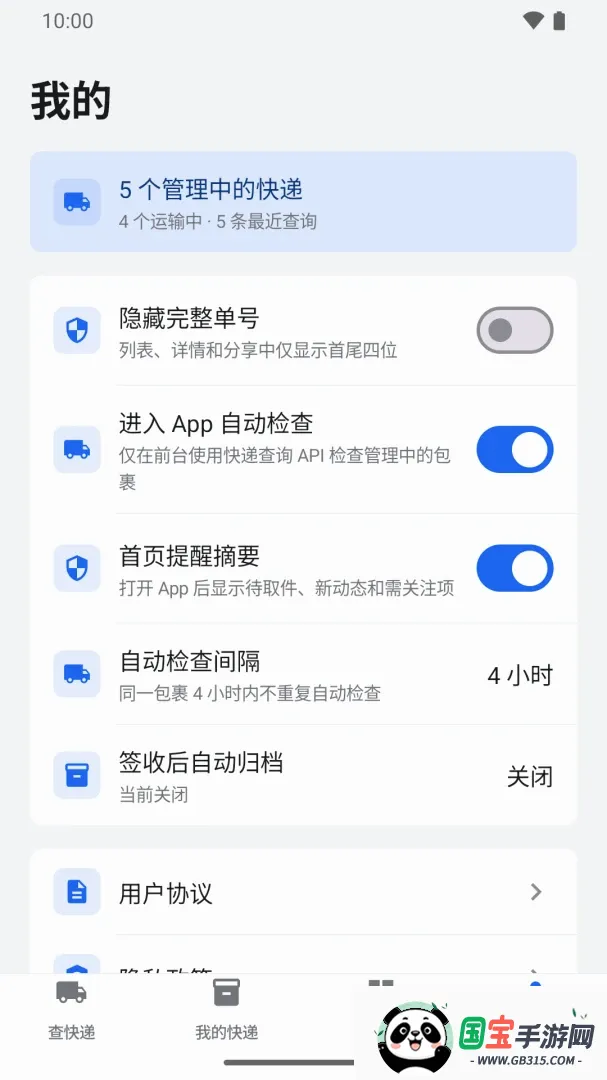Image resolution: width=607 pixels, height=1080 pixels.
Task: Open the 5 个管理中的快递 summary card
Action: 303,202
